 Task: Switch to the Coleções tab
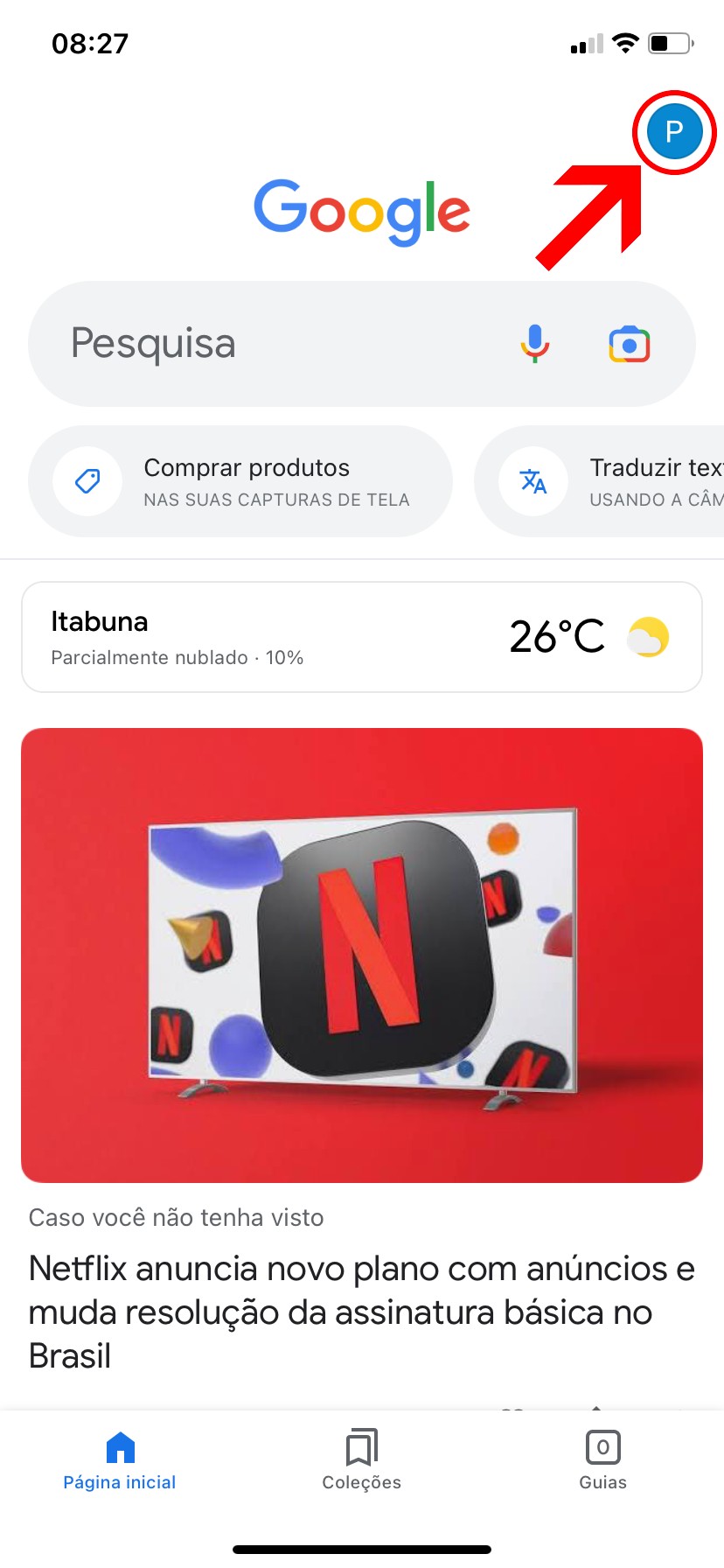pyautogui.click(x=361, y=1459)
